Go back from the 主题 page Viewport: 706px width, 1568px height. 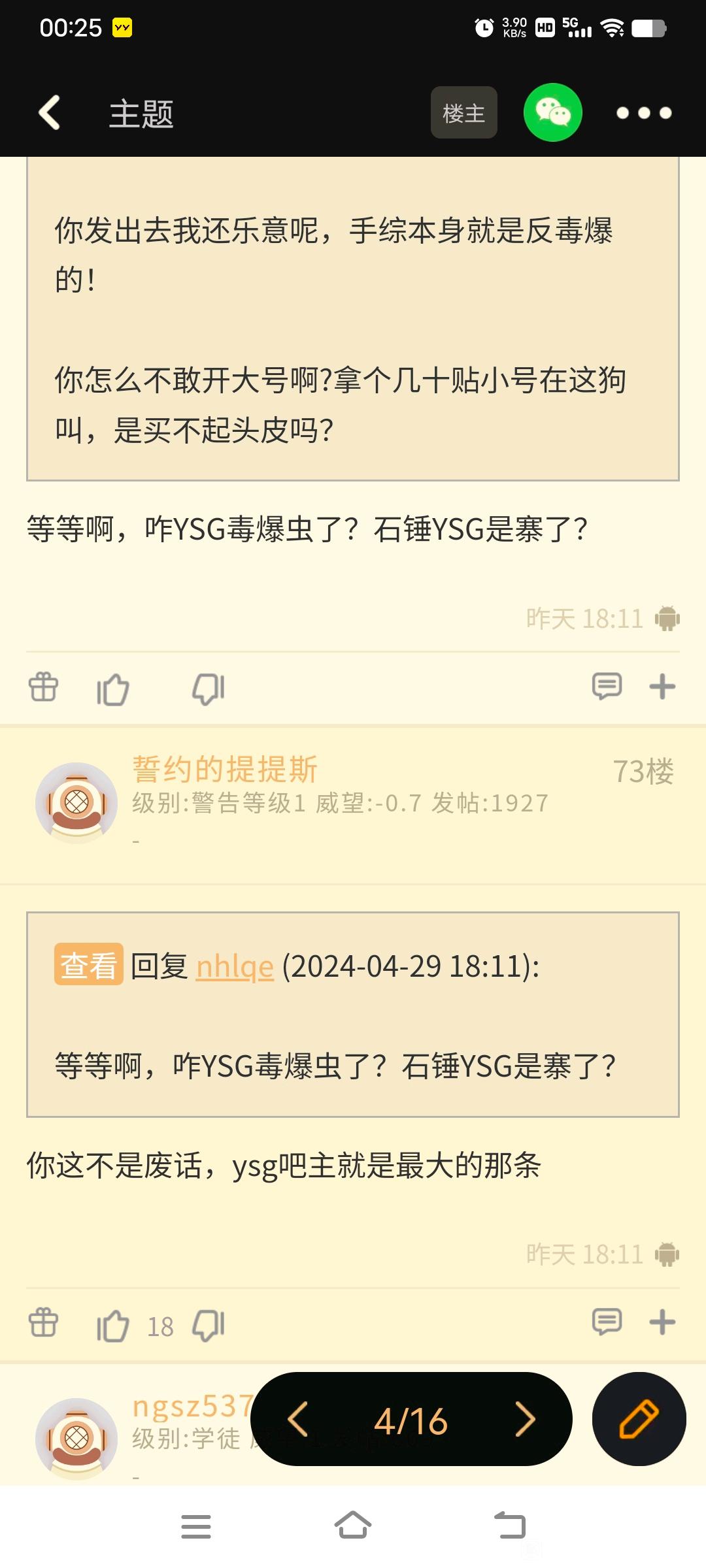(50, 113)
